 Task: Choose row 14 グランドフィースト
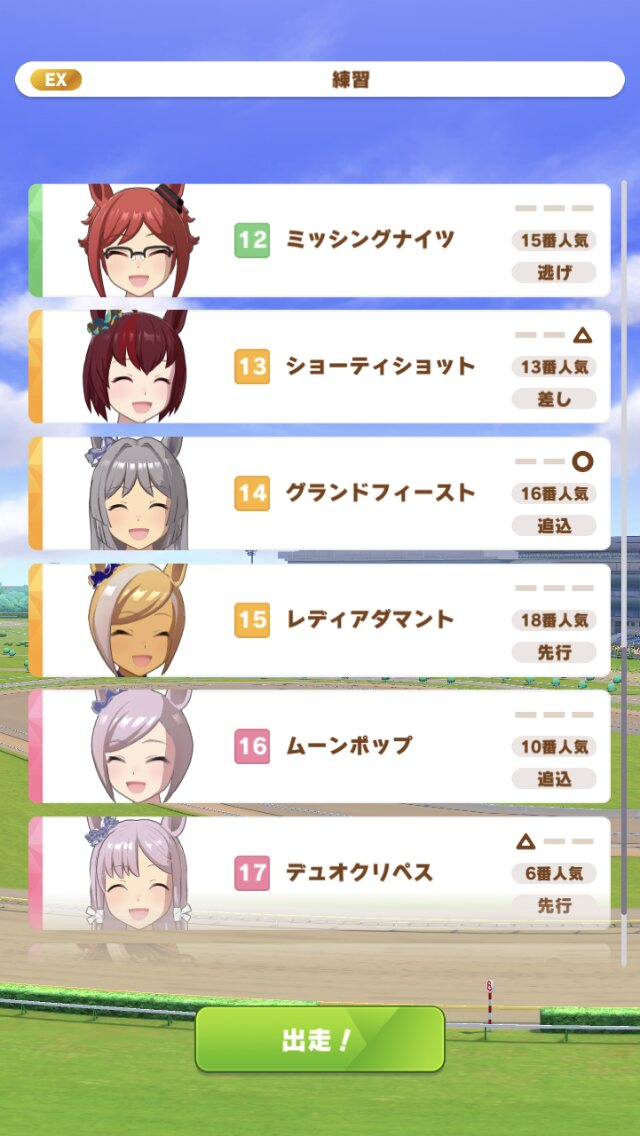pos(320,493)
